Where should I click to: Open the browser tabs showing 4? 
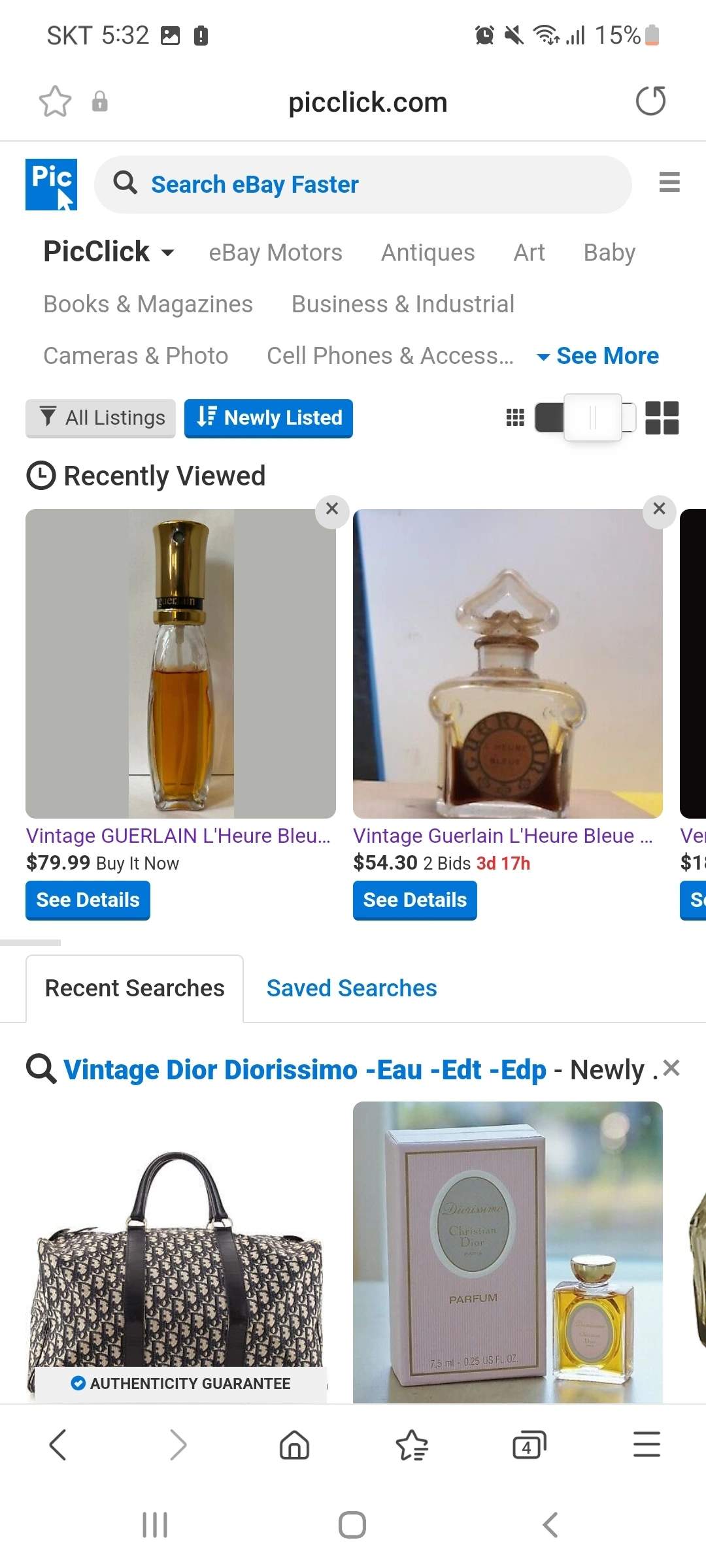pos(529,1445)
